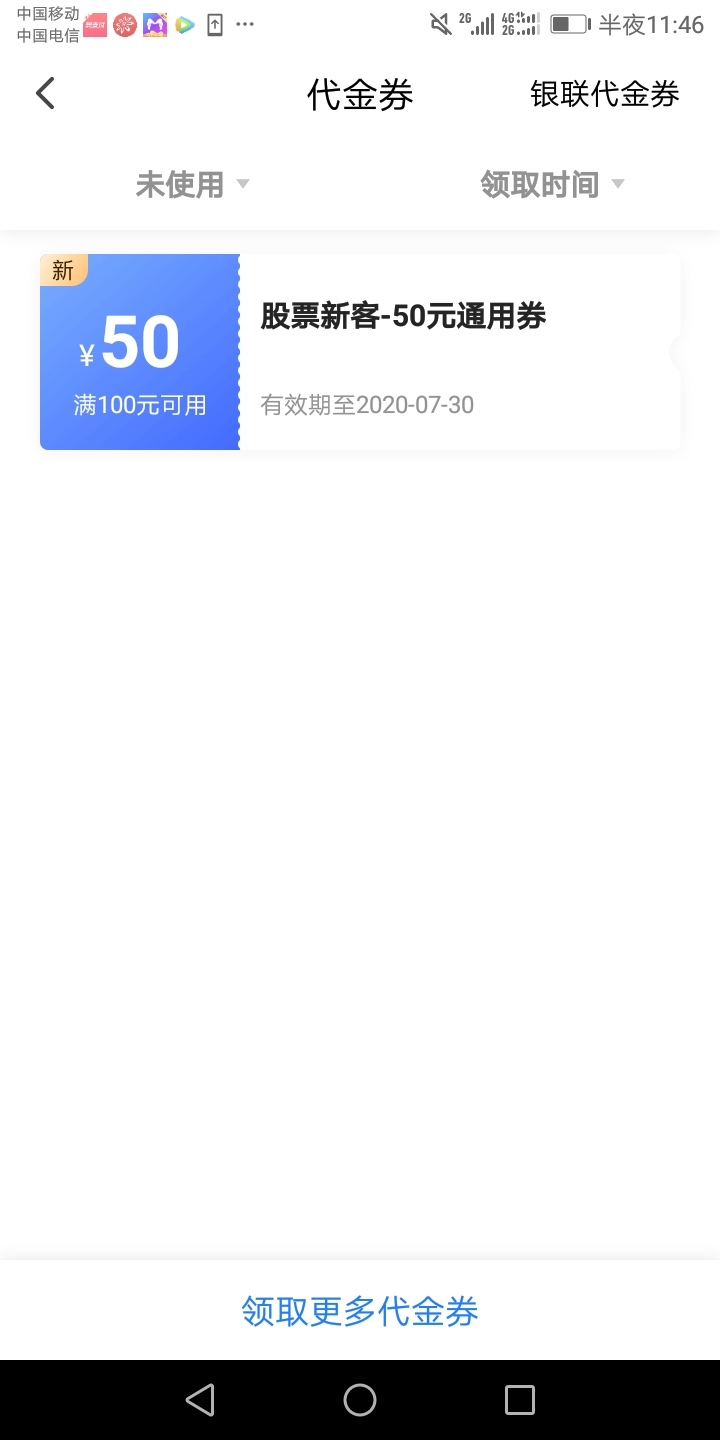
Task: Expand the 未使用 status filter
Action: 192,184
